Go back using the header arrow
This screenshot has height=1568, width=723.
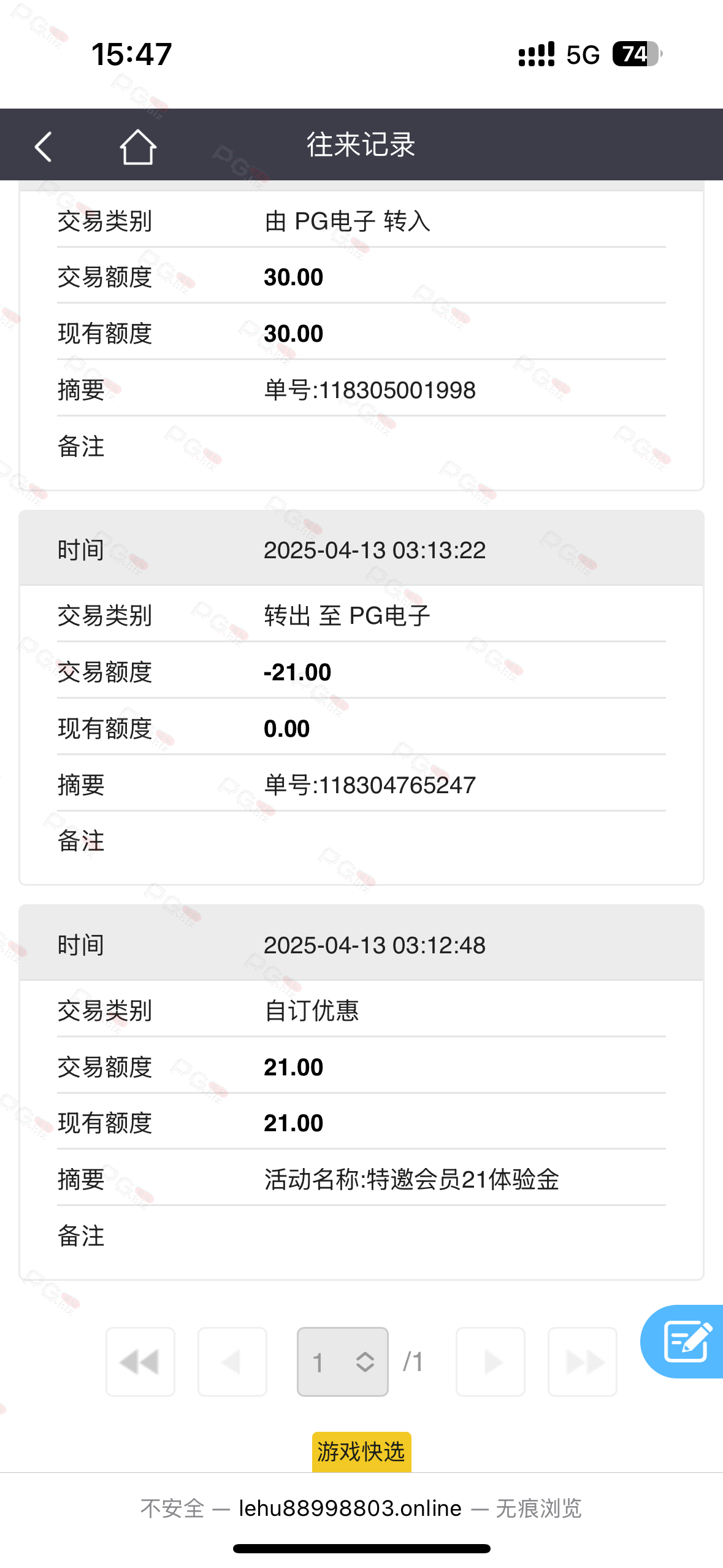click(43, 147)
